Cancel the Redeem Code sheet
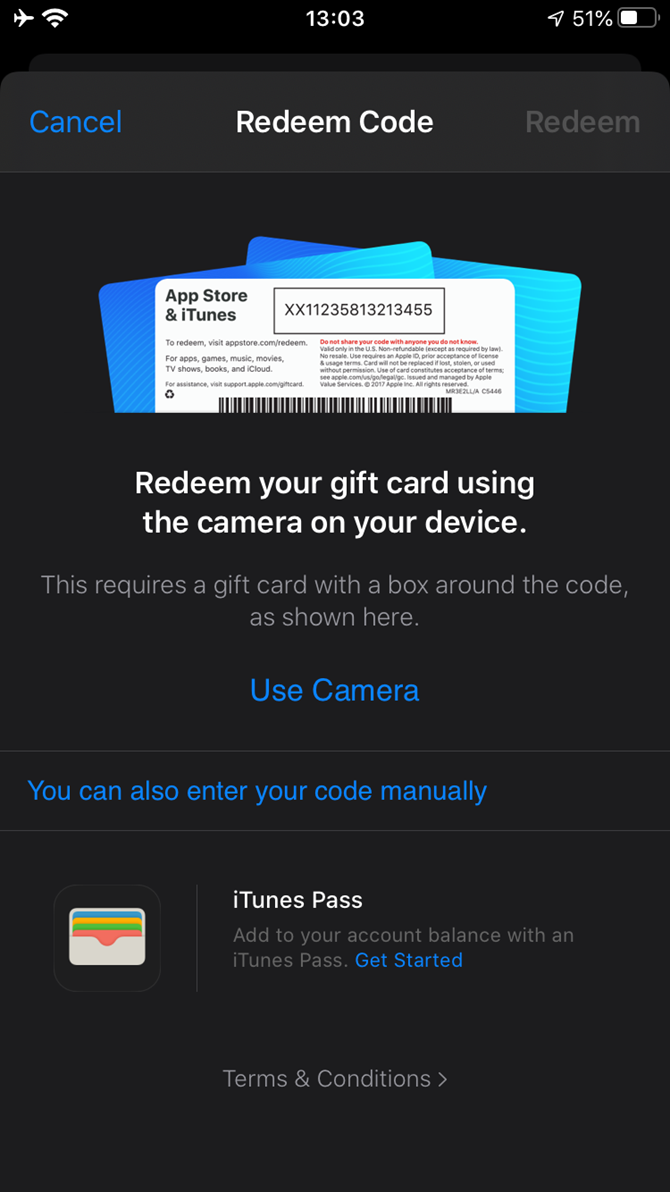670x1192 pixels. click(75, 122)
